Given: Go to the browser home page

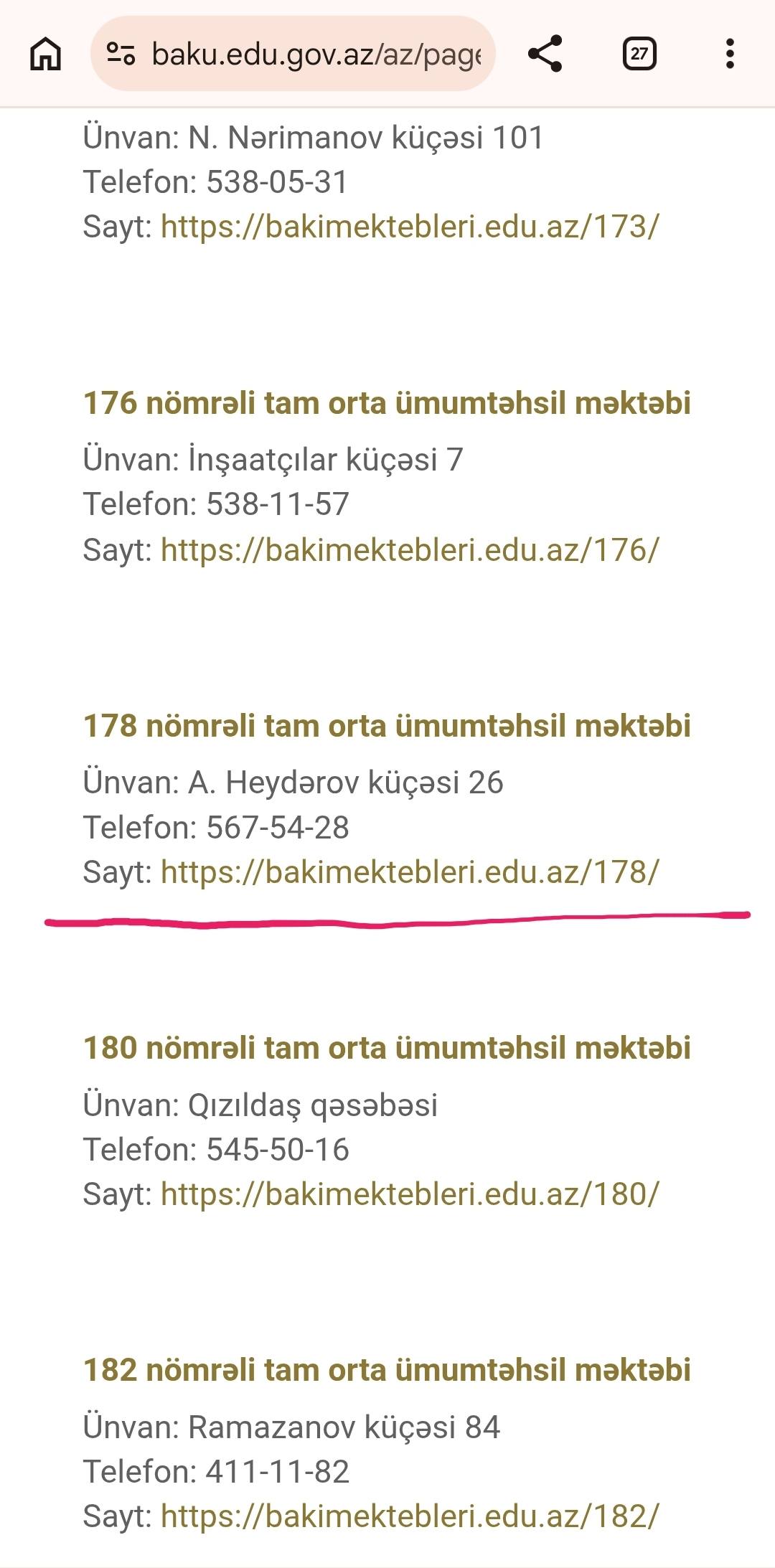Looking at the screenshot, I should tap(45, 54).
